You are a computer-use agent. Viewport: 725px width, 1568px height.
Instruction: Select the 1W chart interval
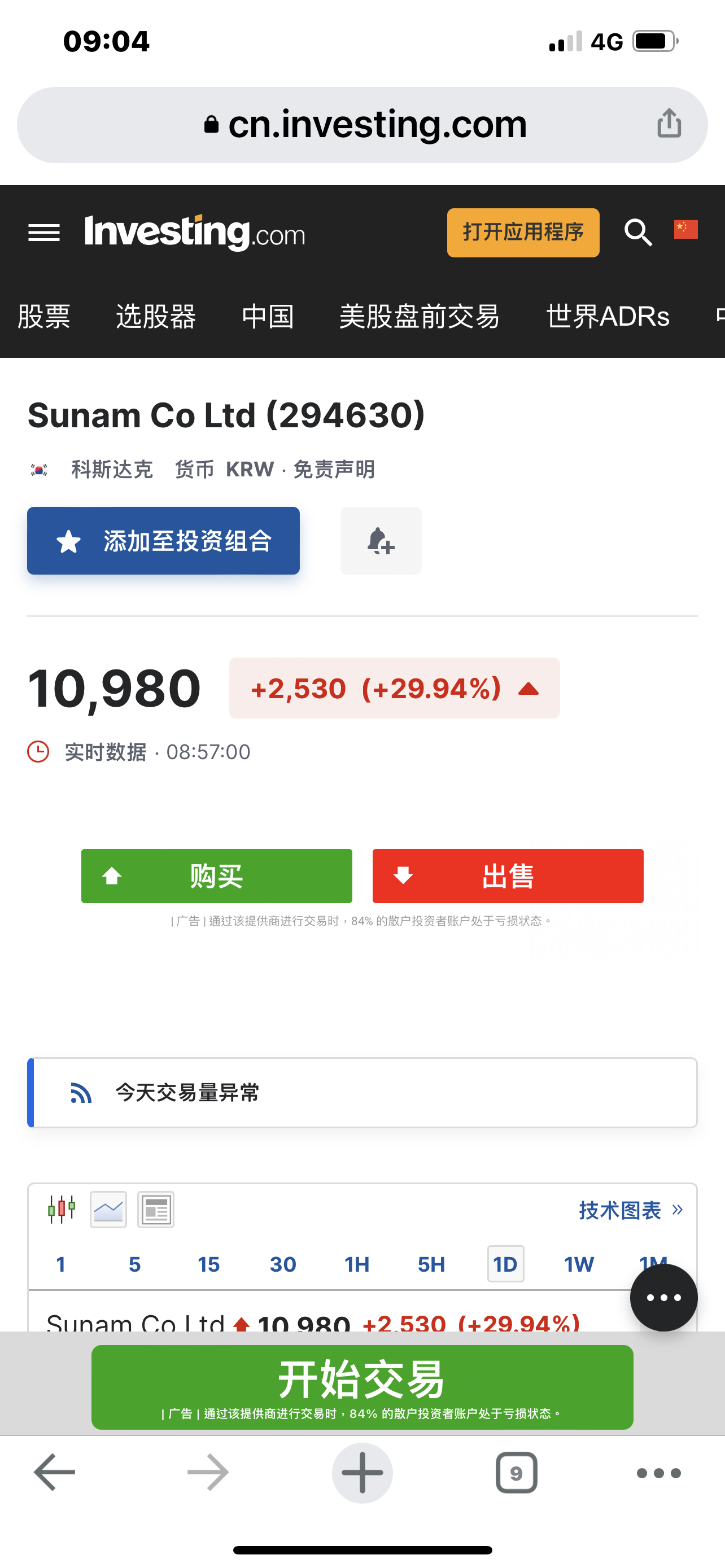click(x=579, y=1264)
